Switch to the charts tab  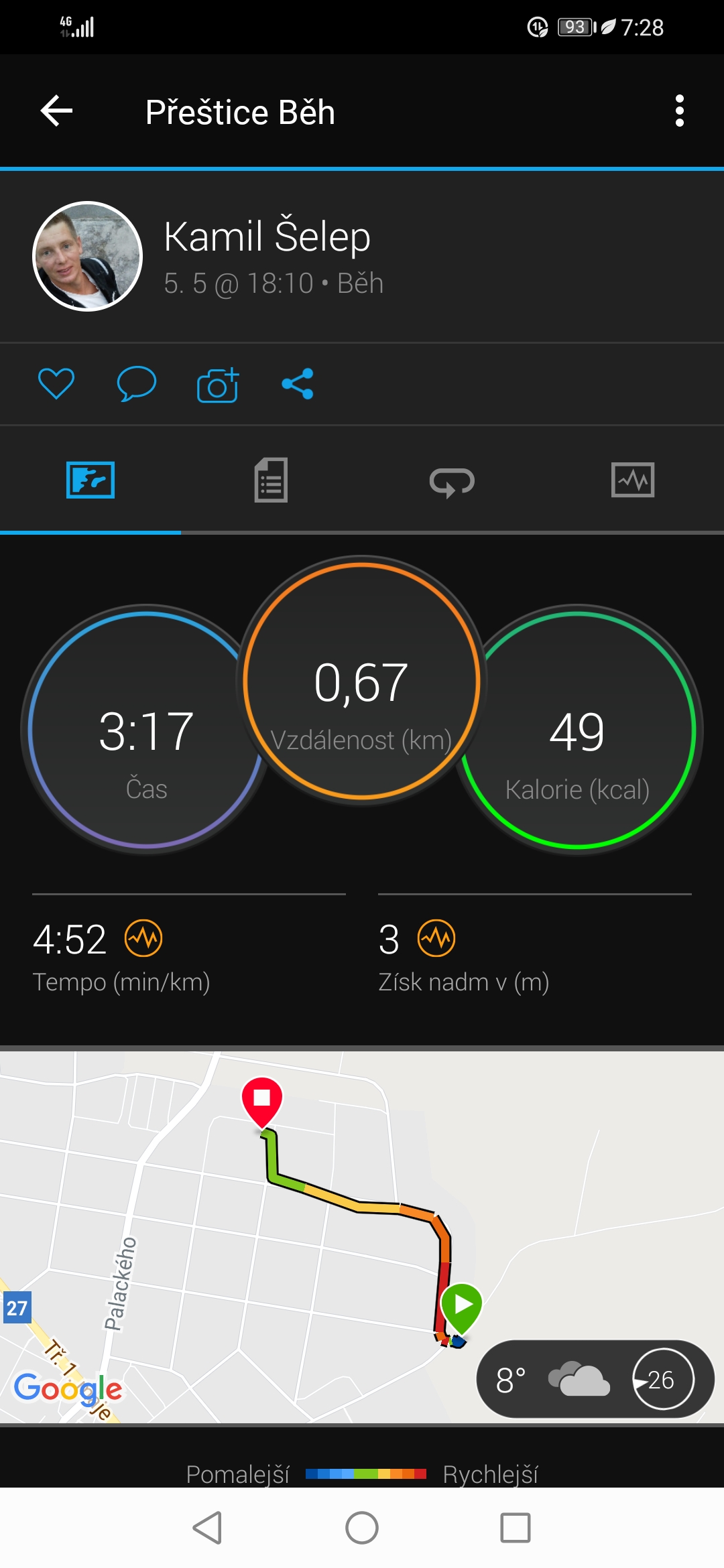tap(633, 480)
